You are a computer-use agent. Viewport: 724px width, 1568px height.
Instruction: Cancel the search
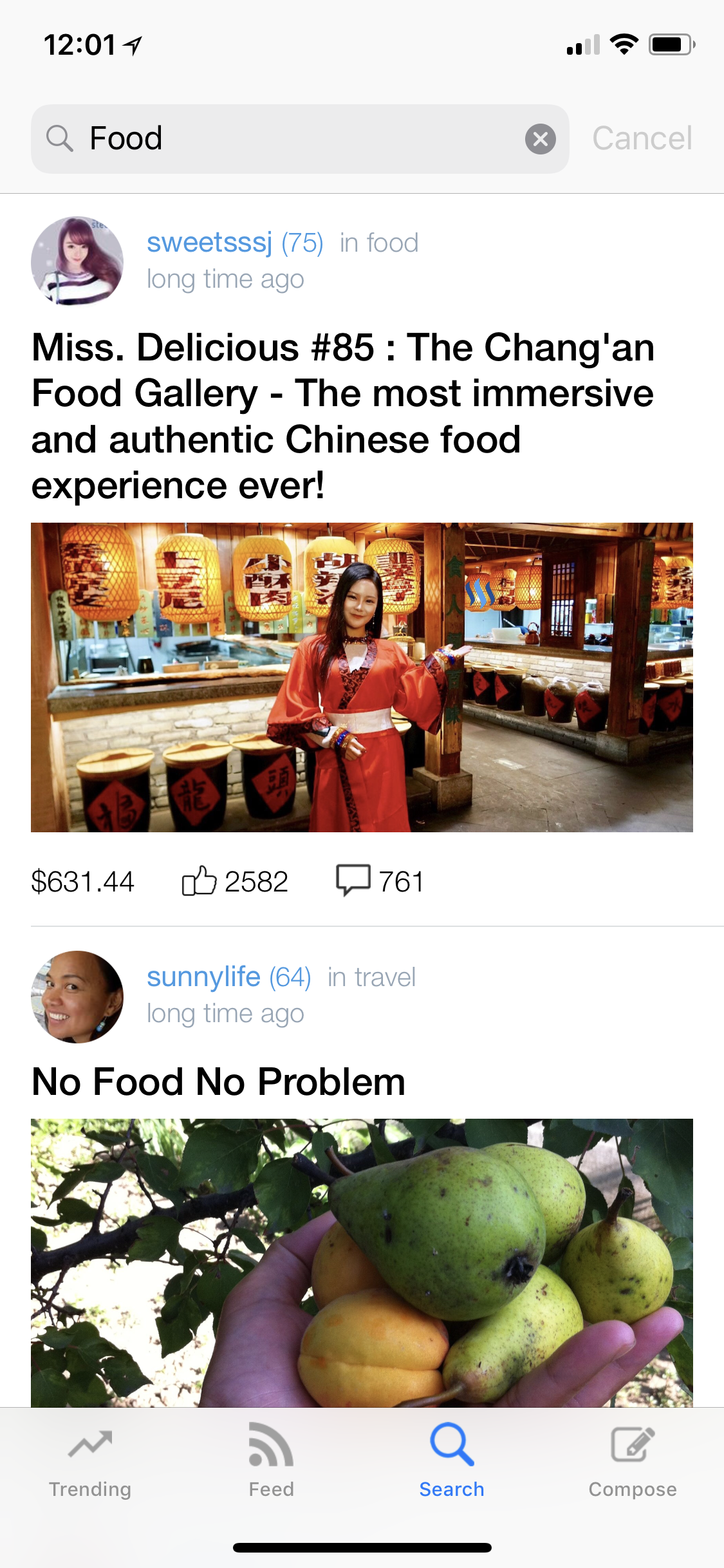(642, 138)
